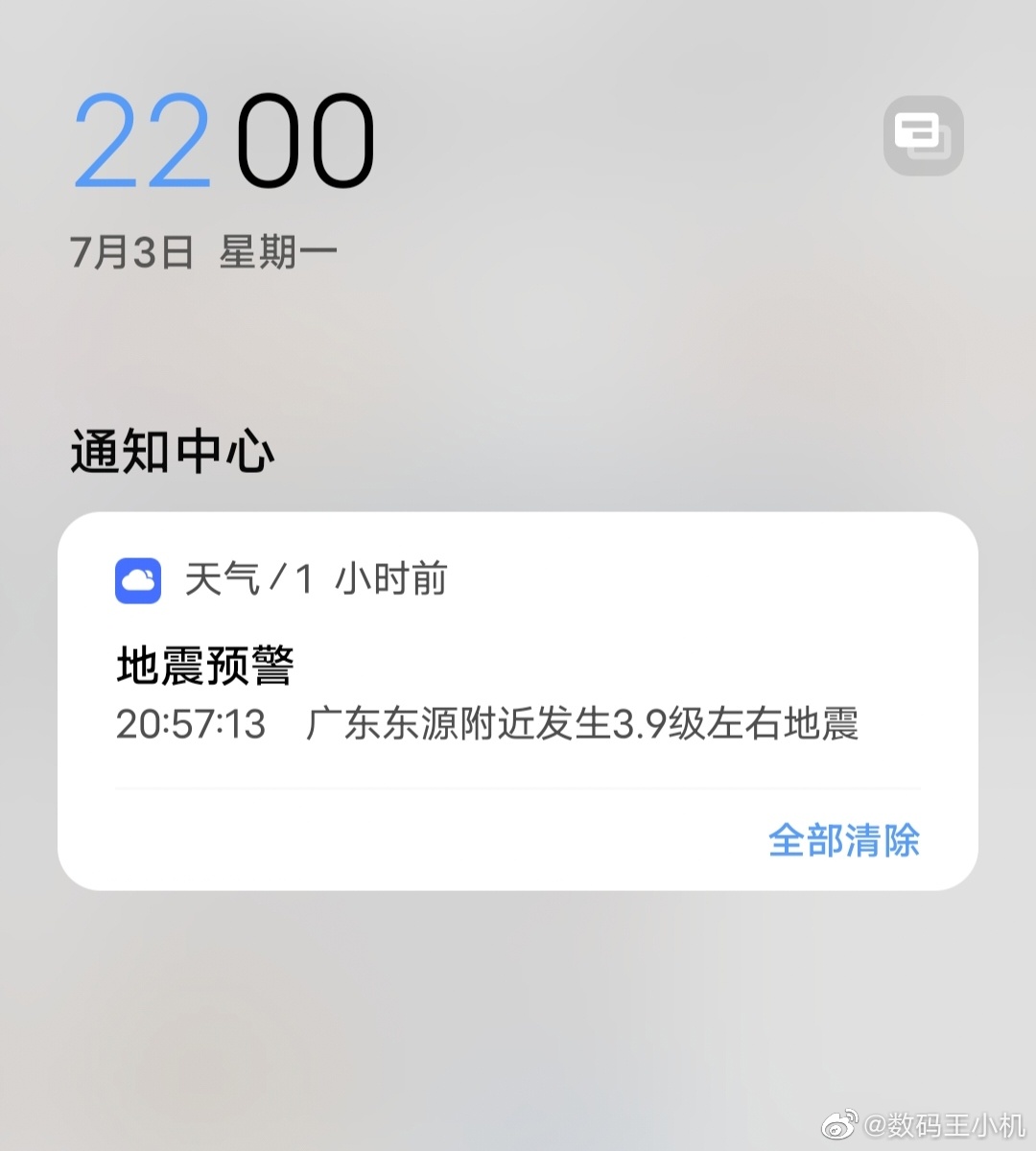Select the 通知中心 header text
Image resolution: width=1036 pixels, height=1151 pixels.
coord(171,451)
